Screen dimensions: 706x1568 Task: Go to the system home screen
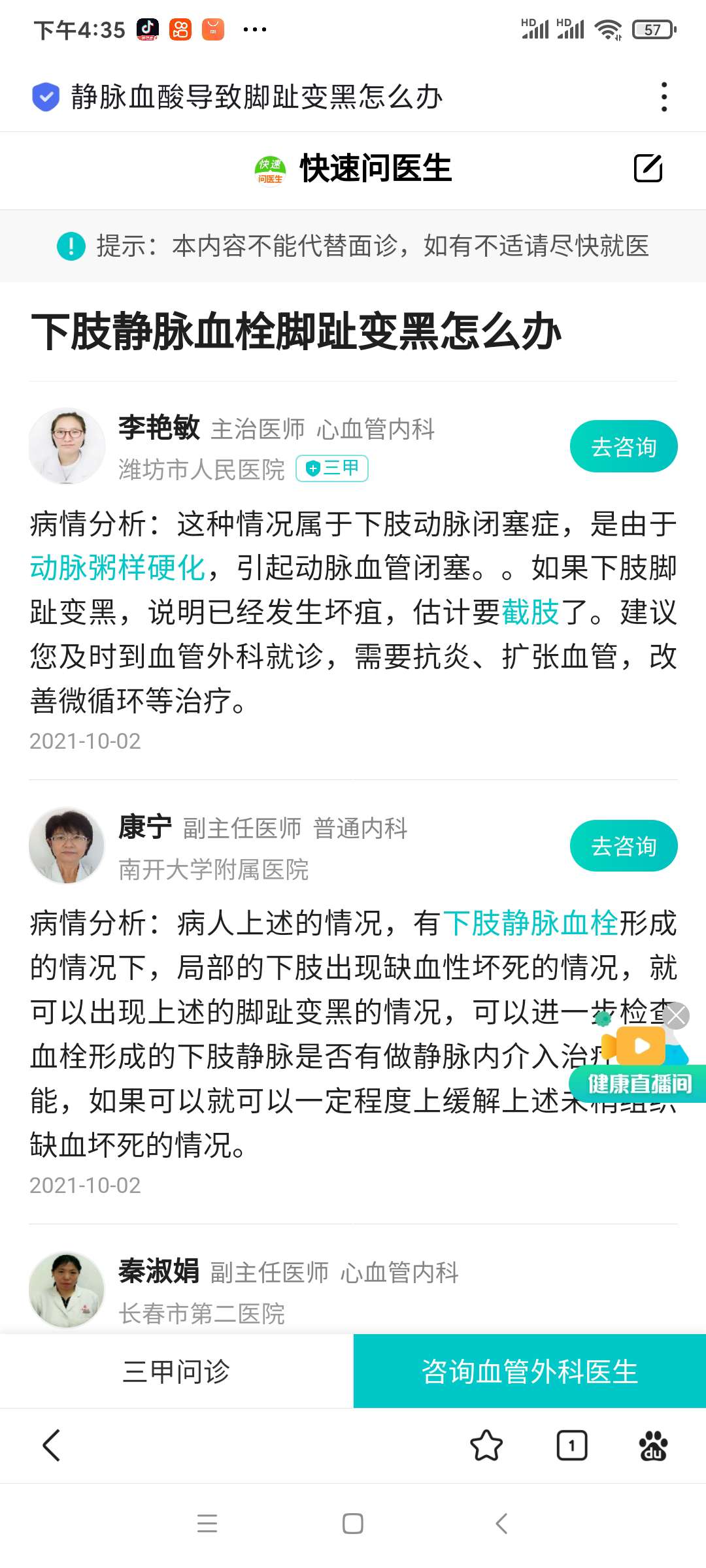point(353,1524)
